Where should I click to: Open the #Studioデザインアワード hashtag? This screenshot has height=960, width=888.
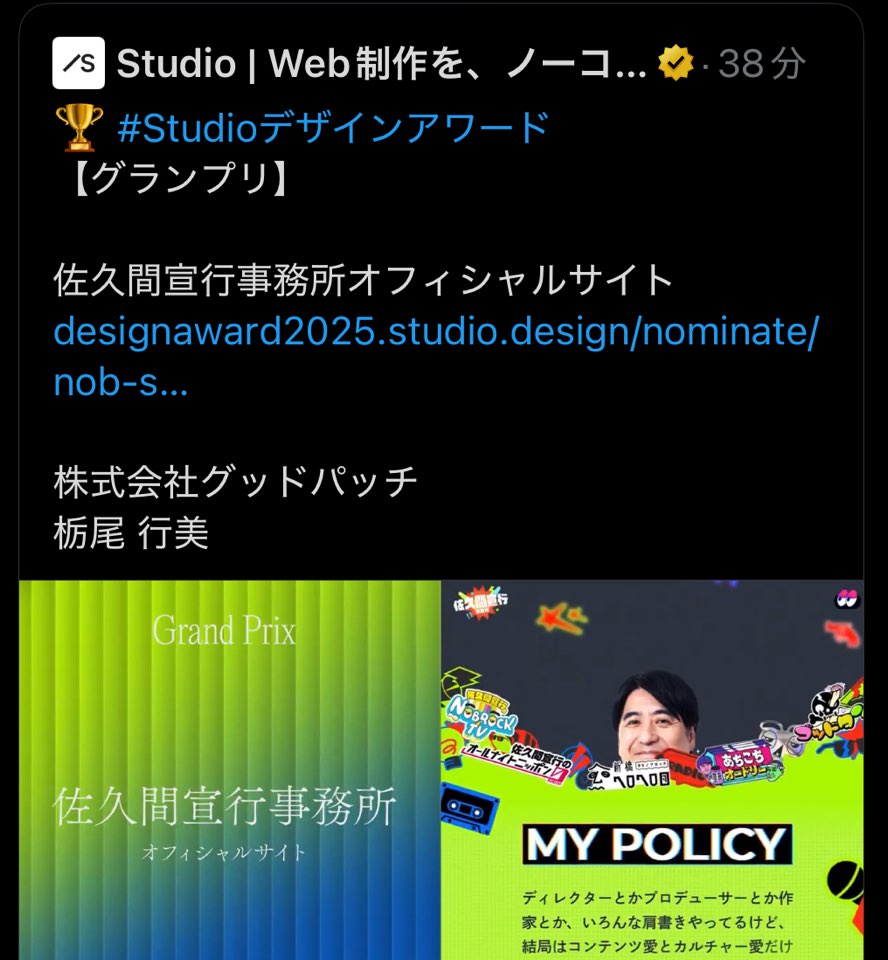[333, 128]
